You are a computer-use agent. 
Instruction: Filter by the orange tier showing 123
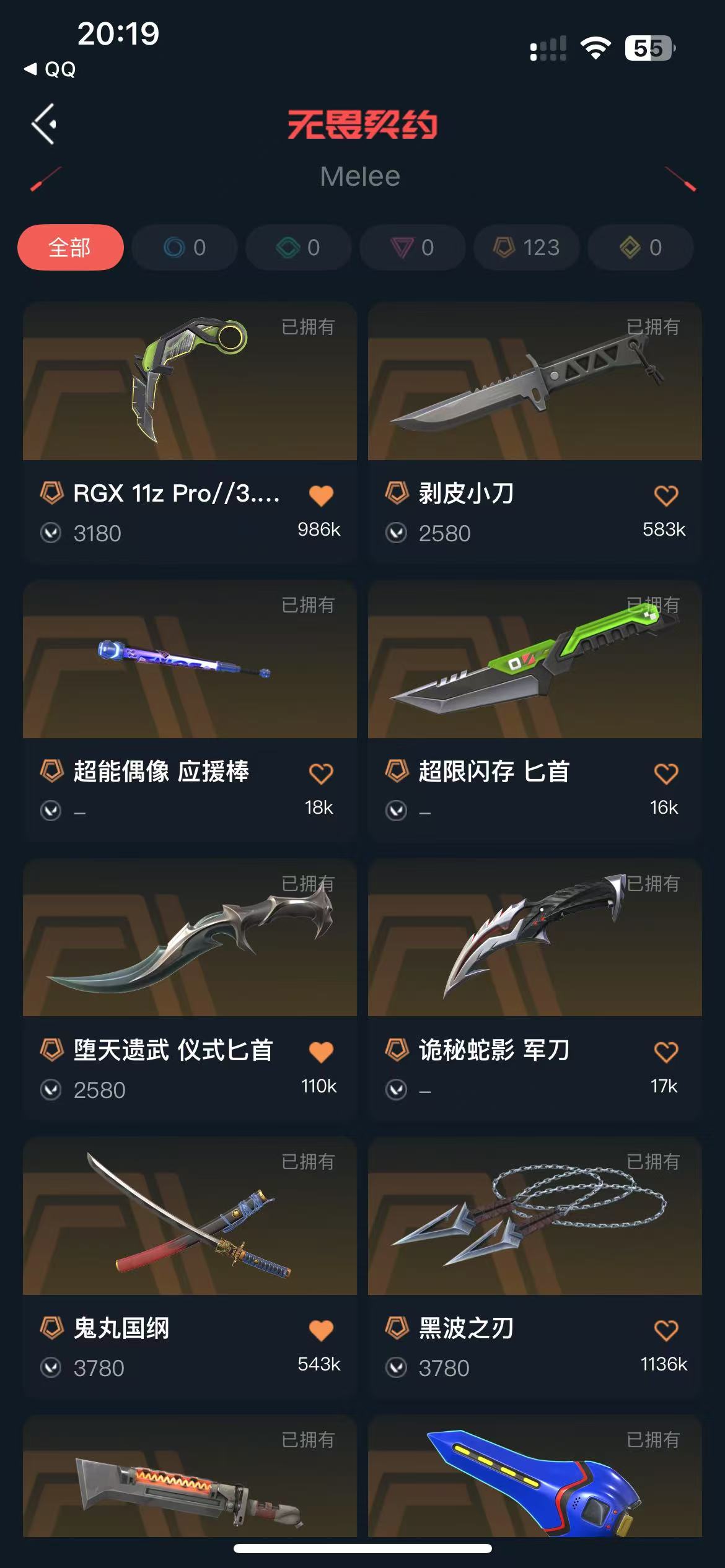(527, 248)
